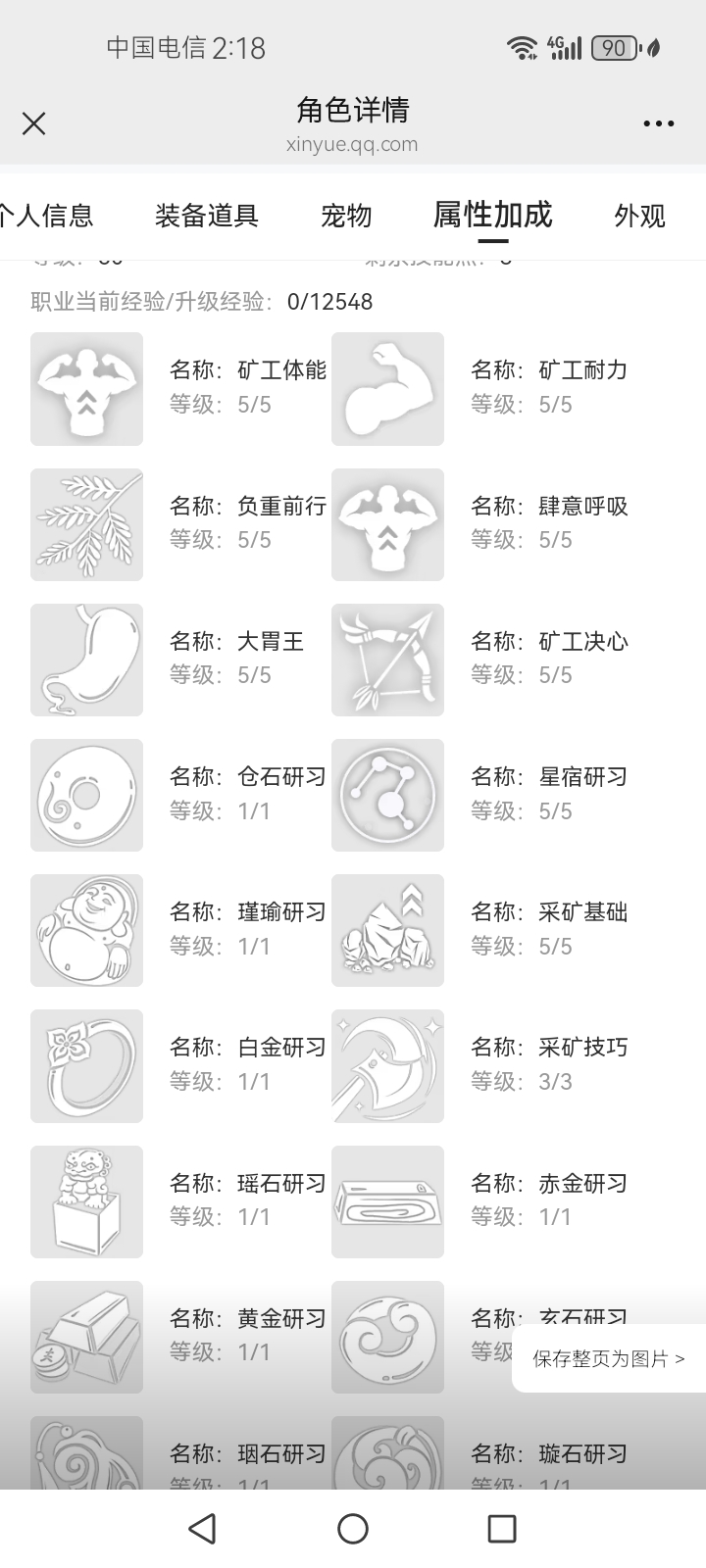Image resolution: width=706 pixels, height=1568 pixels.
Task: Open the three-dot overflow menu
Action: click(x=658, y=123)
